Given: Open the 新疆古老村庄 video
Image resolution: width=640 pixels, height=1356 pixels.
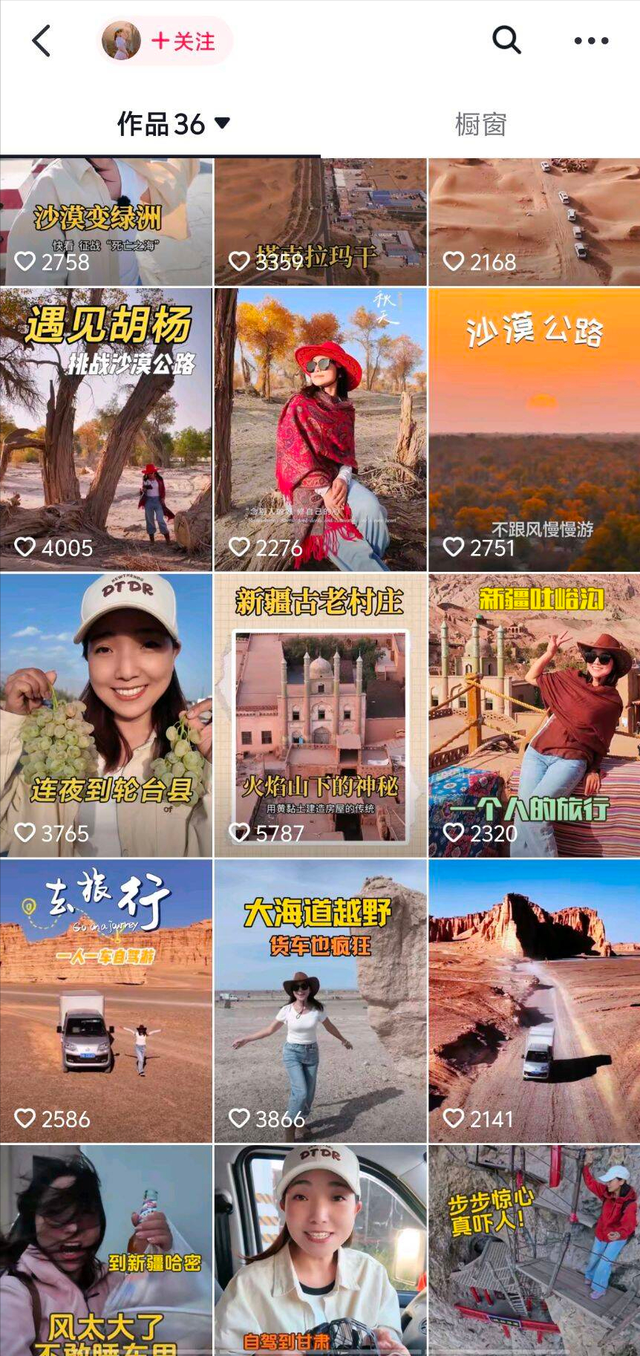Looking at the screenshot, I should (x=320, y=715).
